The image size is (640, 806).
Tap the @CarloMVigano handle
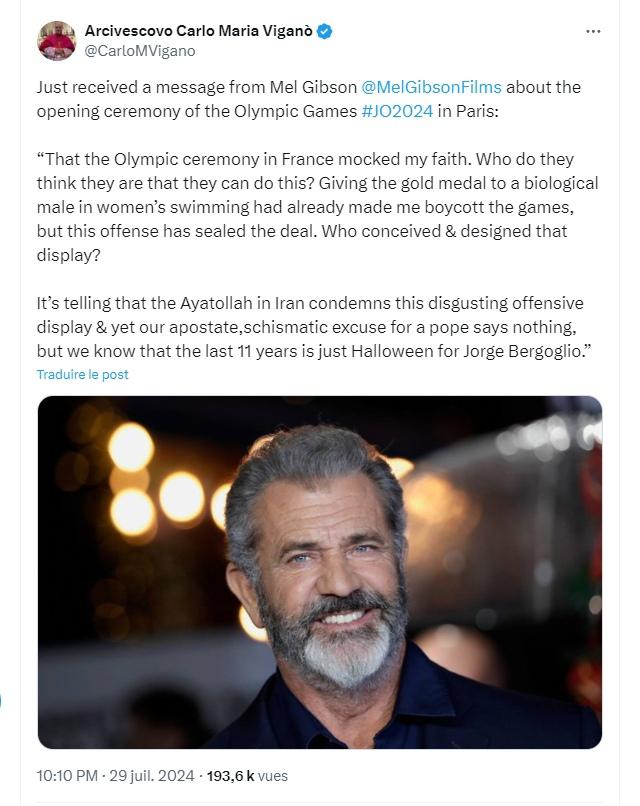point(140,51)
